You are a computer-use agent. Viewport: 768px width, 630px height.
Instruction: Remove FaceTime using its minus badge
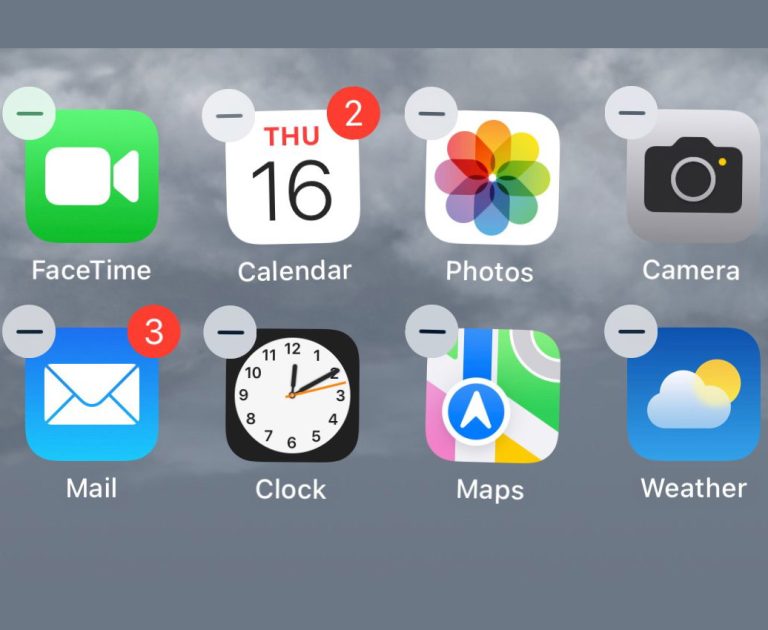(30, 113)
